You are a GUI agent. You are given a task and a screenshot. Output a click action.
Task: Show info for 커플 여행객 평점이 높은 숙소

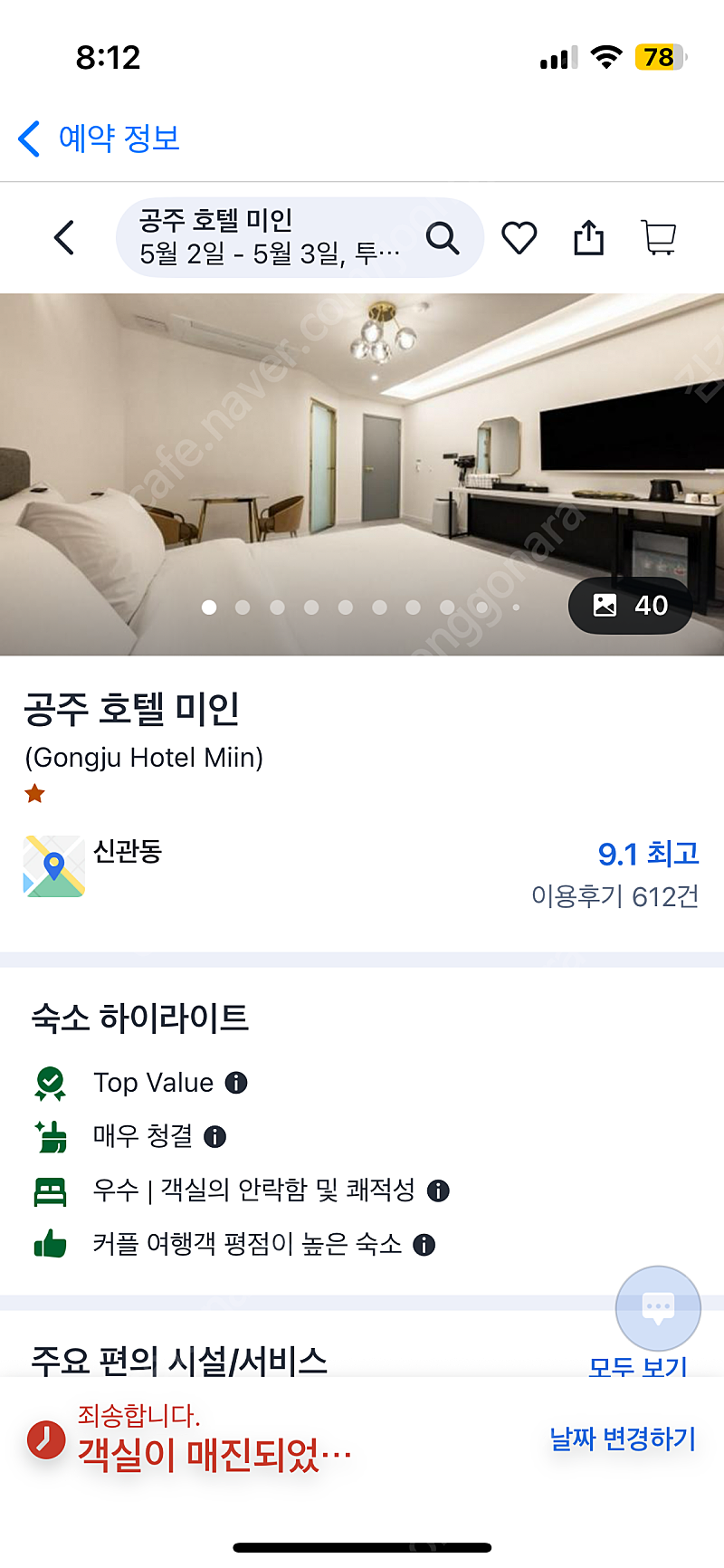point(424,1245)
